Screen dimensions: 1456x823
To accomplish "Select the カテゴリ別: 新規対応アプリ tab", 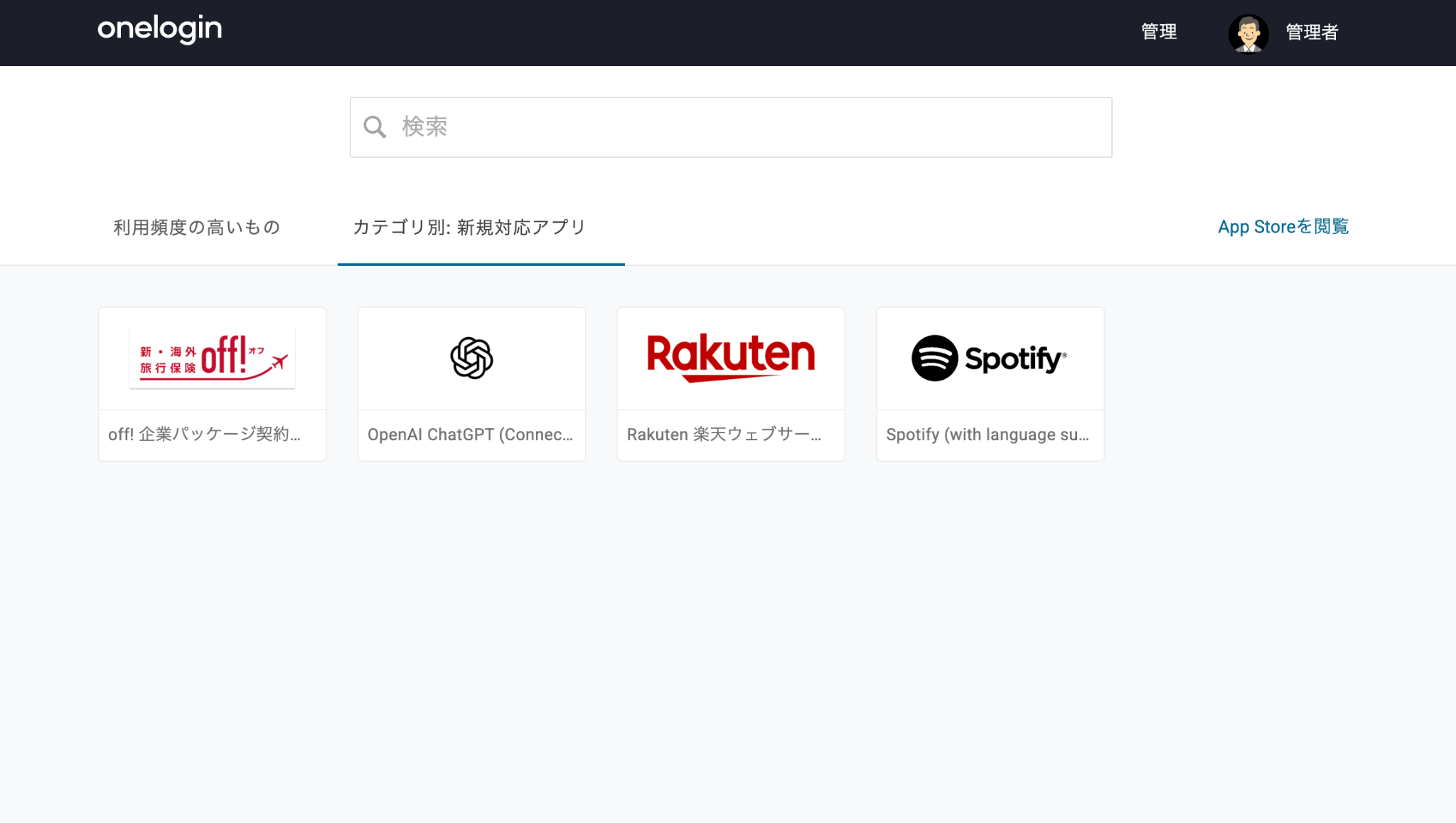I will 469,228.
